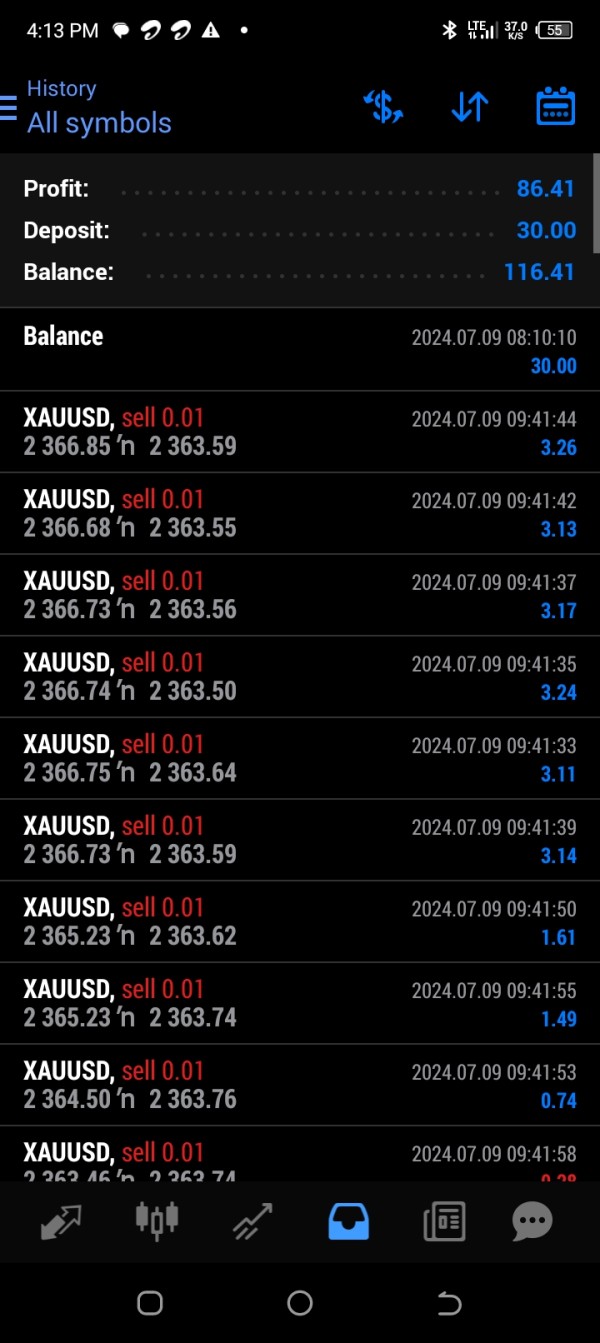Open the calendar date range picker

coord(556,106)
